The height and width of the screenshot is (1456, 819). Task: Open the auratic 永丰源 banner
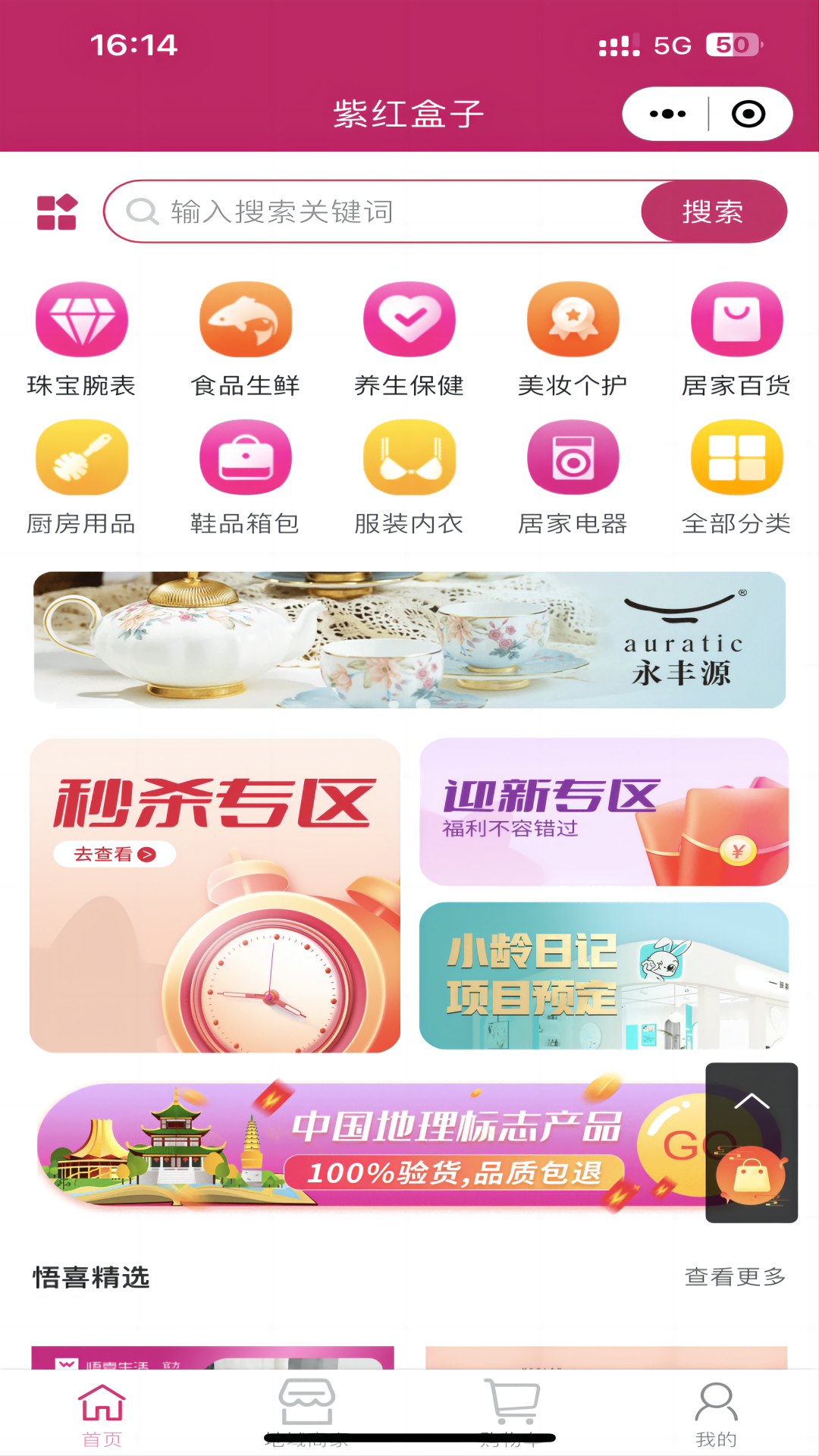click(409, 639)
